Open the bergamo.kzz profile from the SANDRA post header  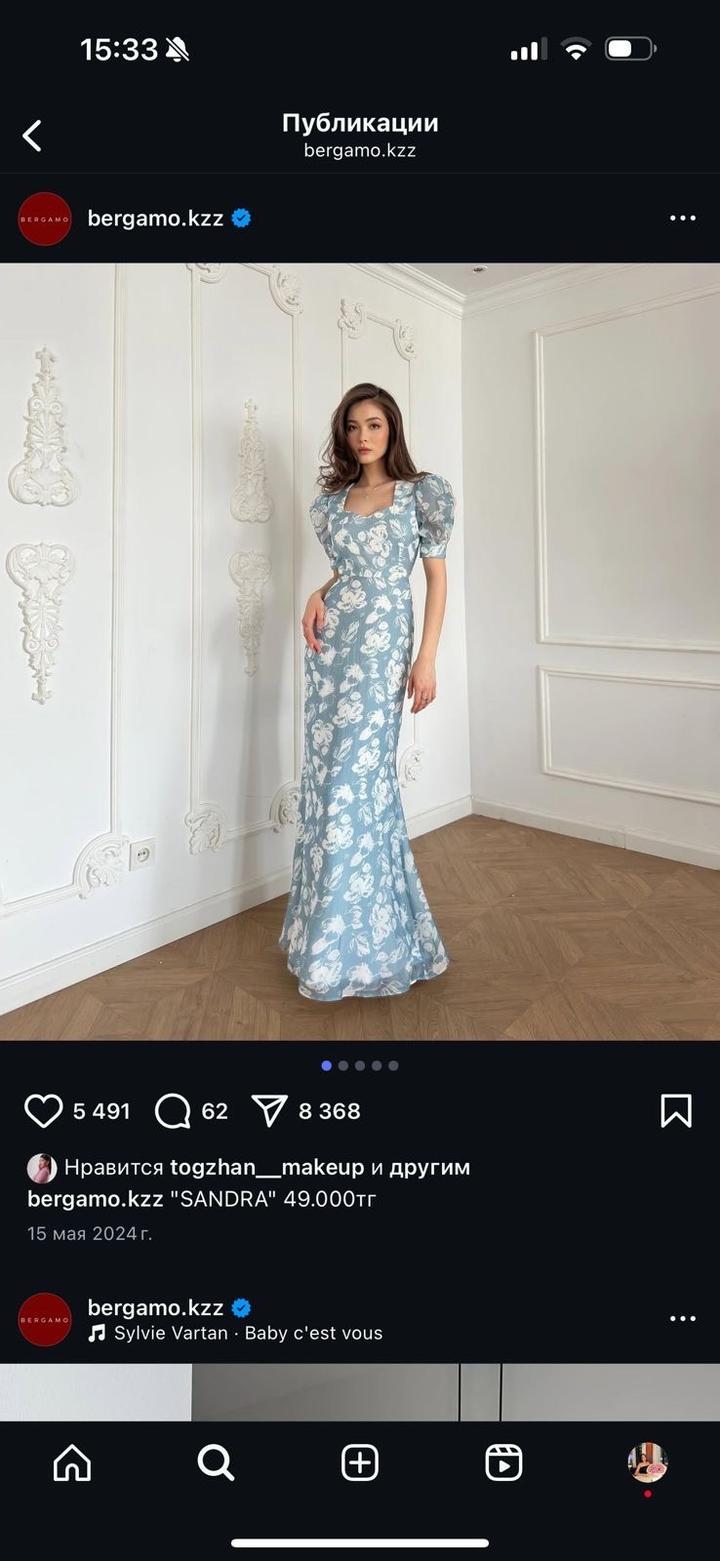(155, 218)
